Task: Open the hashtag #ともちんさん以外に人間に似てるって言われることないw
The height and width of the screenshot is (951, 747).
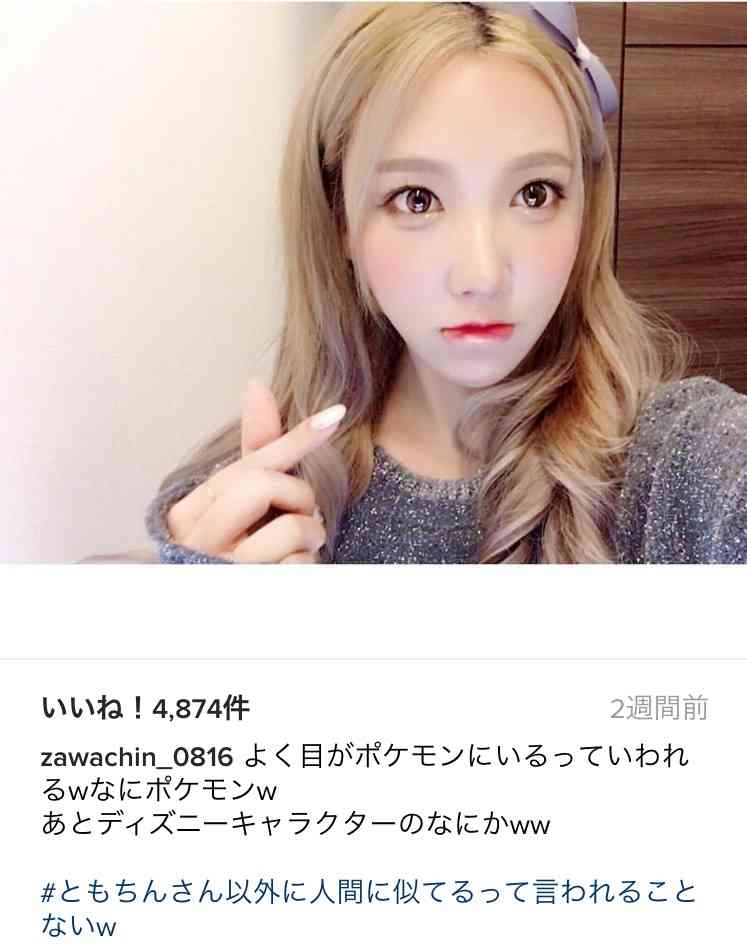Action: click(368, 891)
